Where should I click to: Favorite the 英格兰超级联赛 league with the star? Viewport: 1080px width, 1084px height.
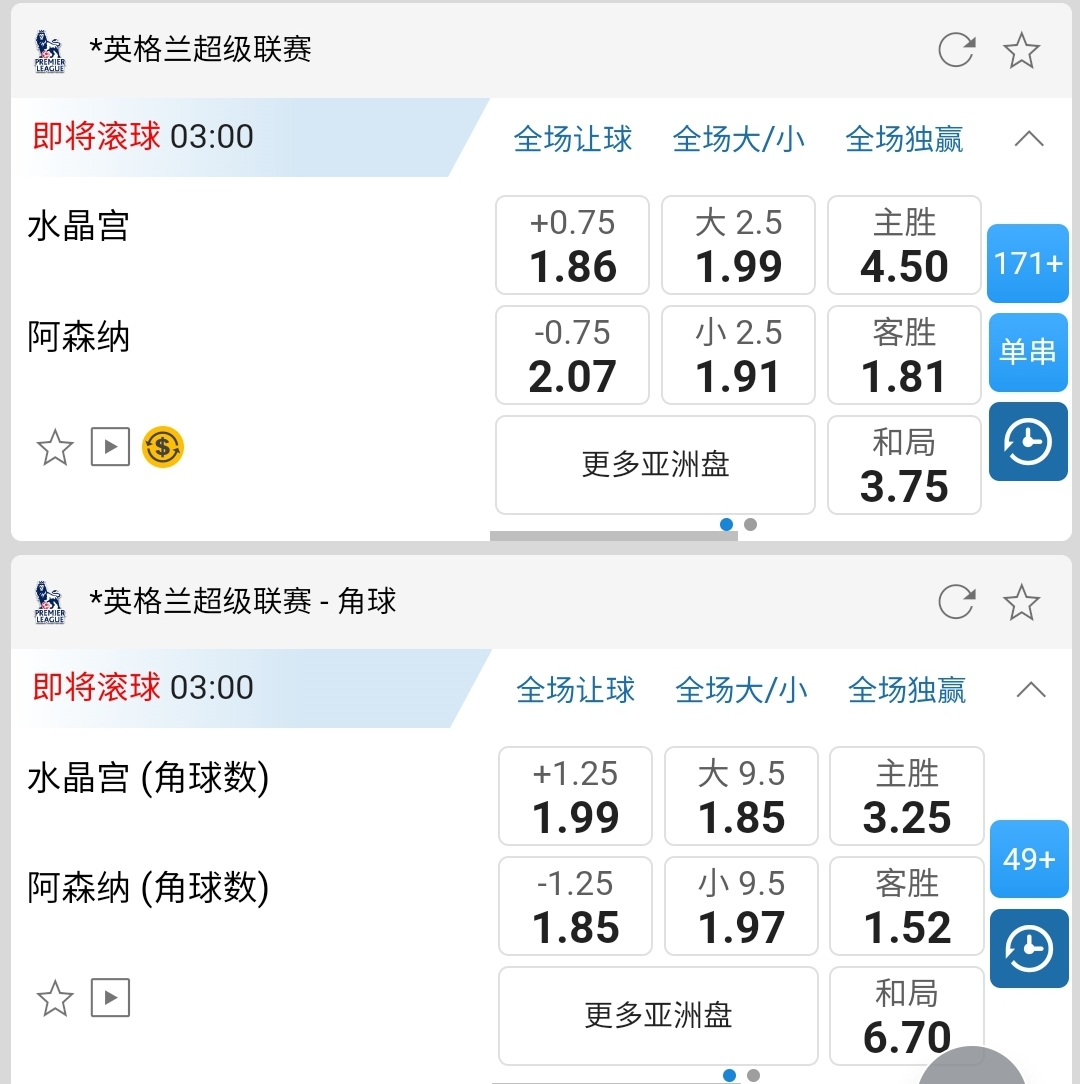[x=1021, y=50]
